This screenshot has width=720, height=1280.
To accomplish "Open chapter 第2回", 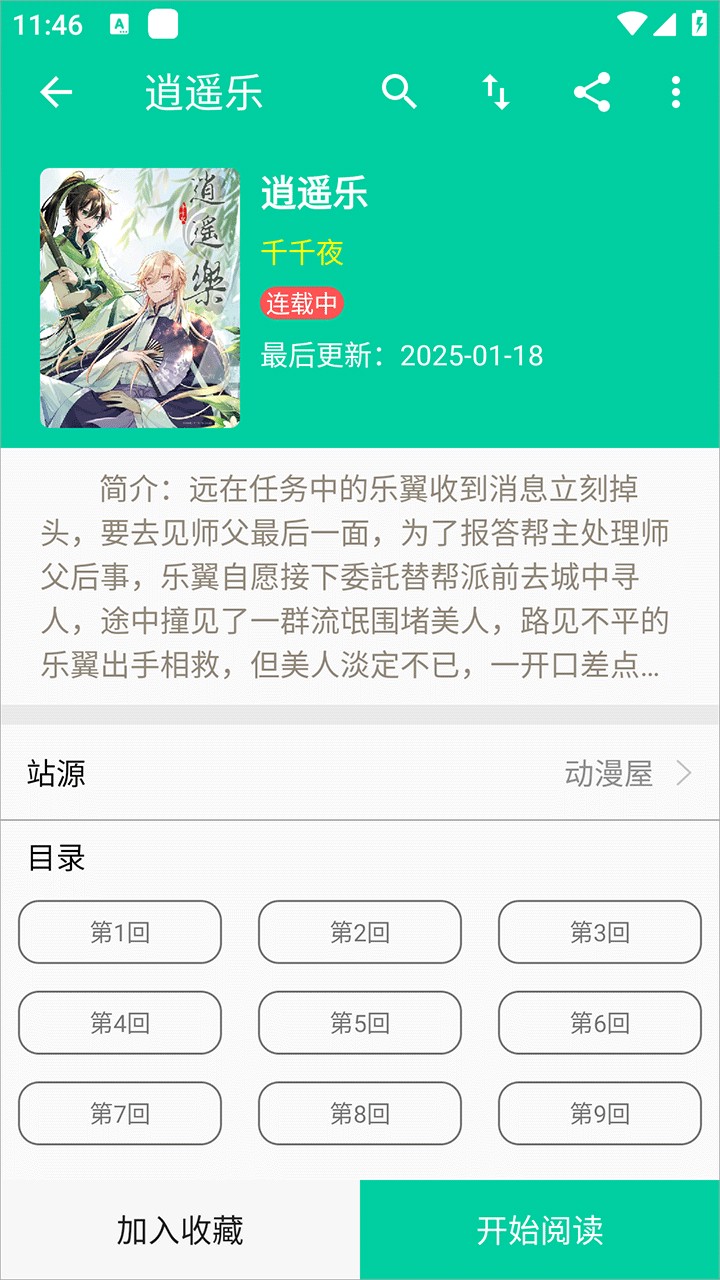I will 360,932.
